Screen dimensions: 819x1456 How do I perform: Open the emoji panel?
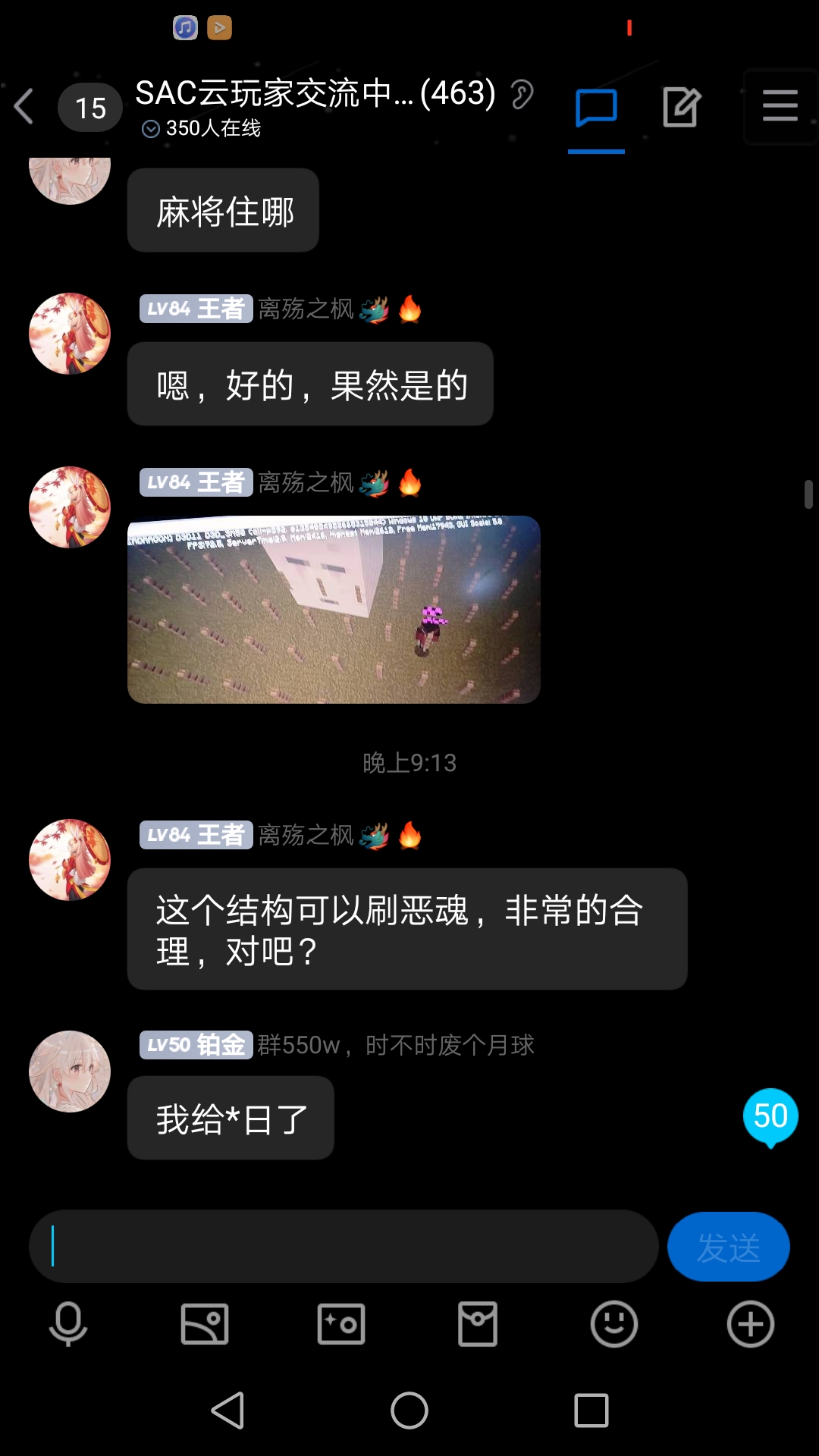tap(614, 1324)
